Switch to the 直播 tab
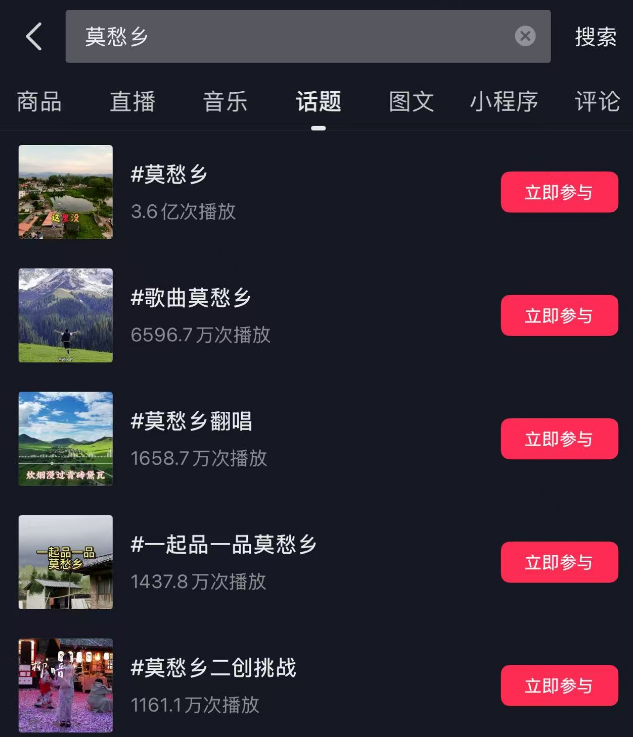The image size is (633, 737). tap(133, 101)
